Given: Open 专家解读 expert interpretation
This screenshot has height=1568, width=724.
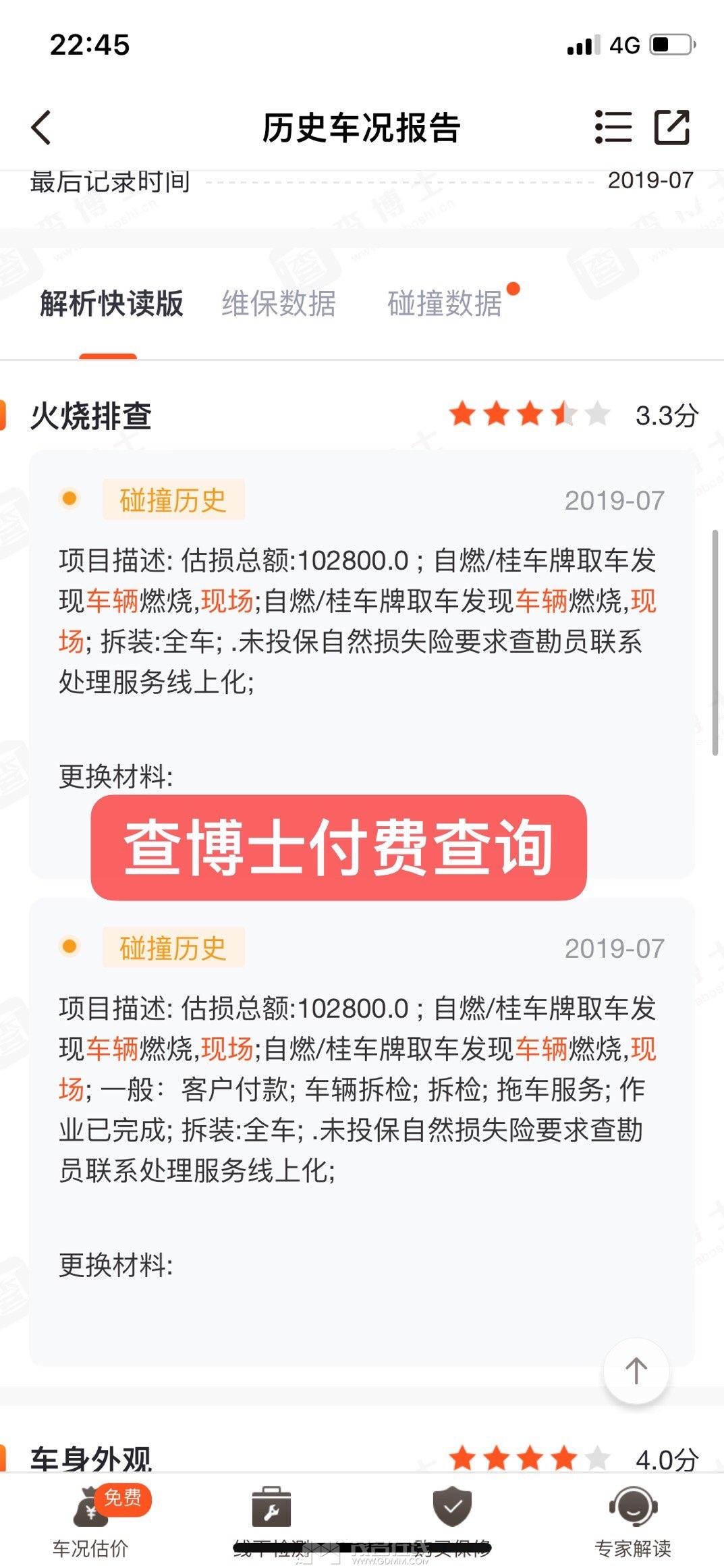Looking at the screenshot, I should [x=633, y=1523].
